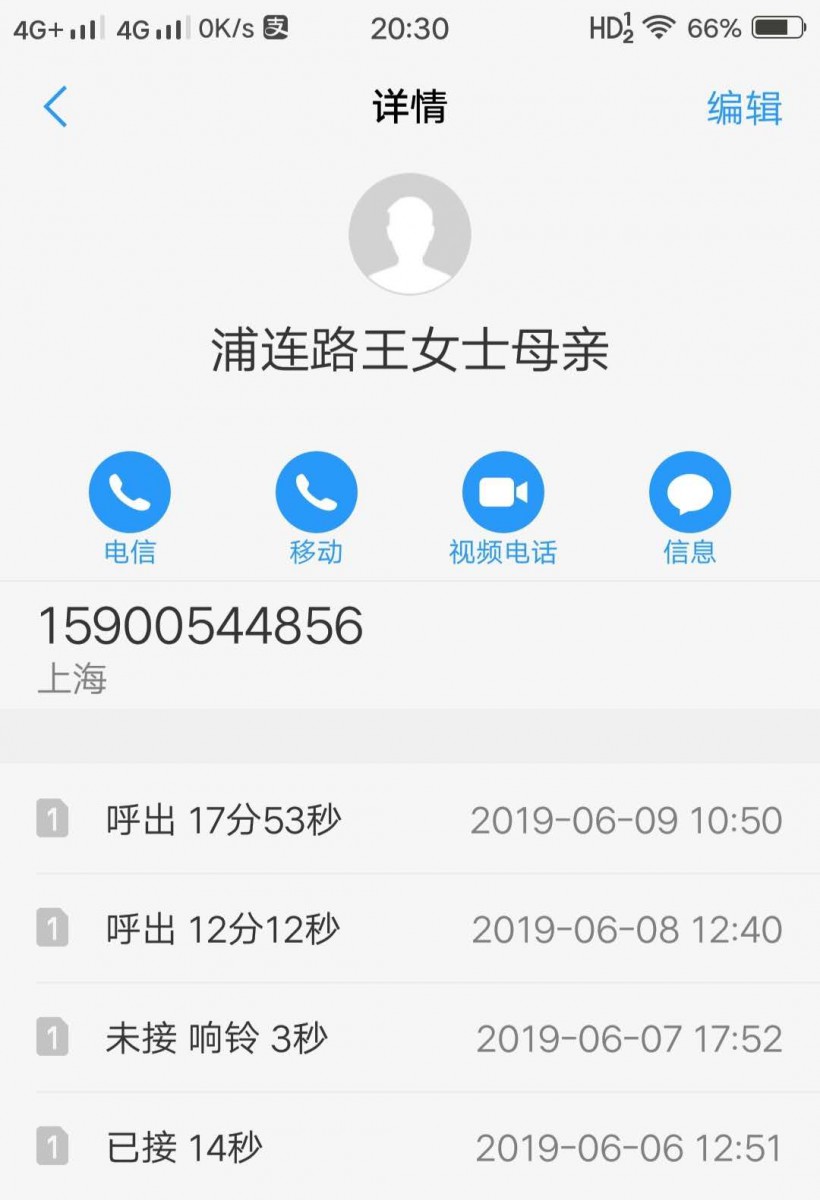Select the missed call from 2019-06-07

click(410, 1039)
